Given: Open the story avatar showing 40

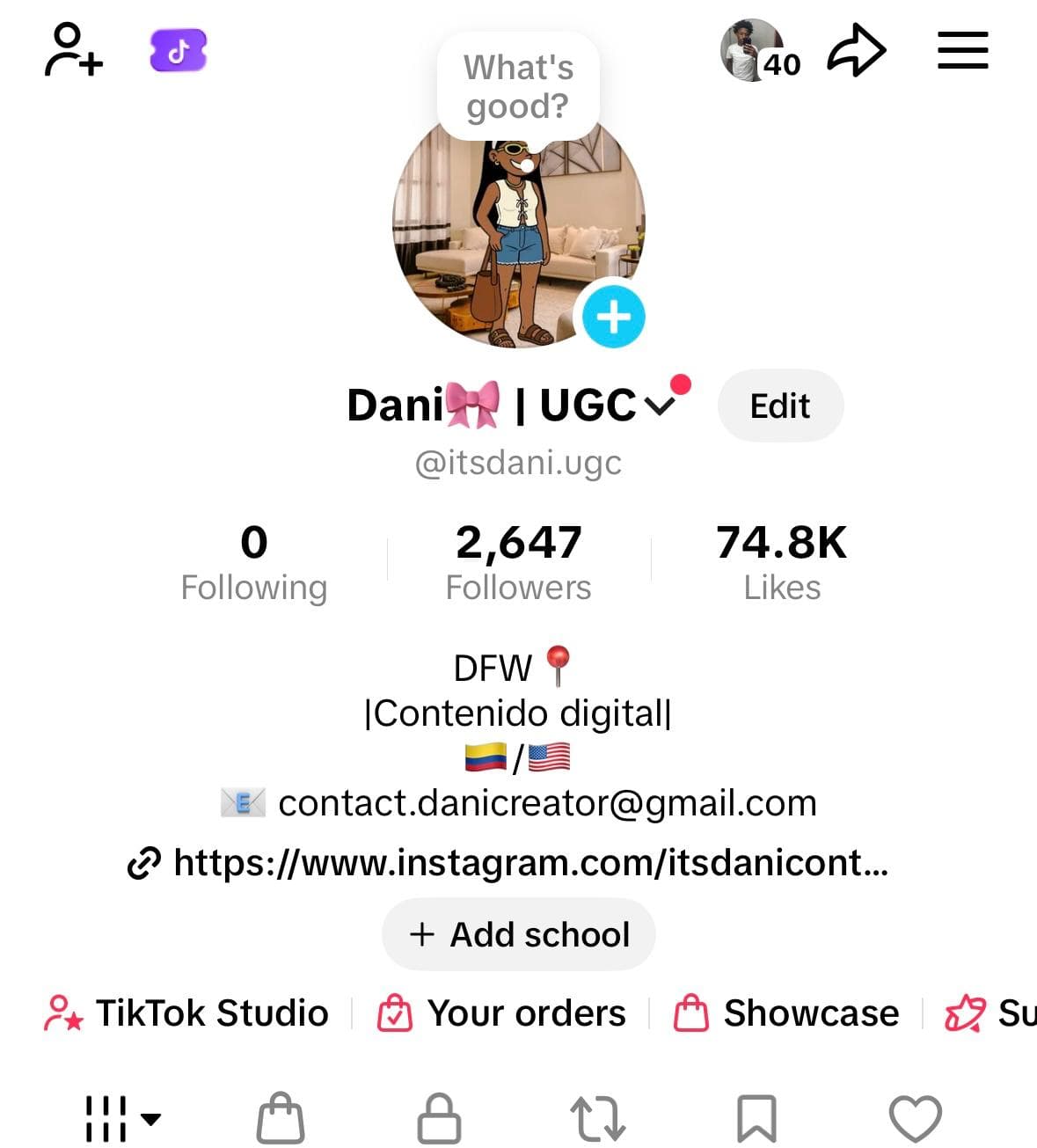Looking at the screenshot, I should 752,49.
